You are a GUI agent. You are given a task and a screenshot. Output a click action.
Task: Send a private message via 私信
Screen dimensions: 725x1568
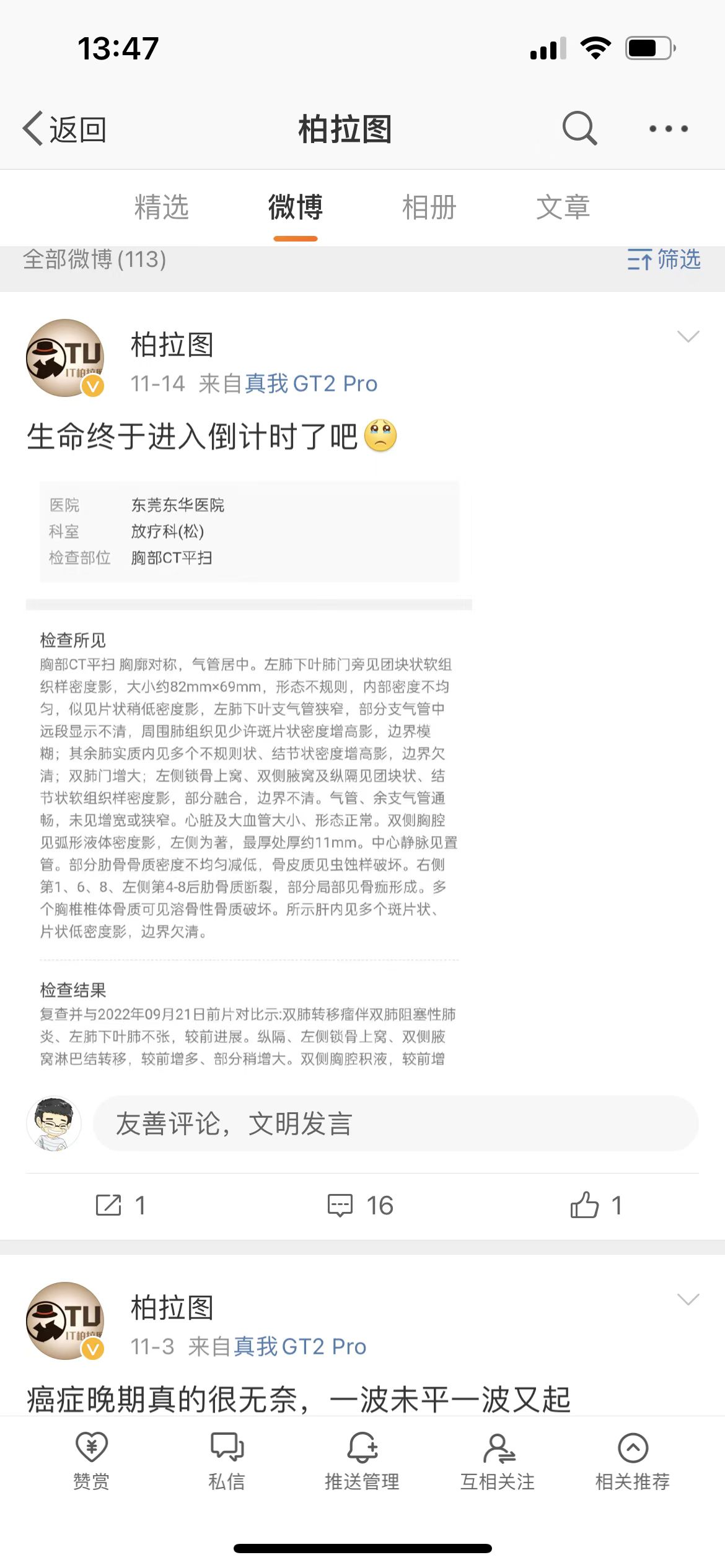[x=226, y=1461]
